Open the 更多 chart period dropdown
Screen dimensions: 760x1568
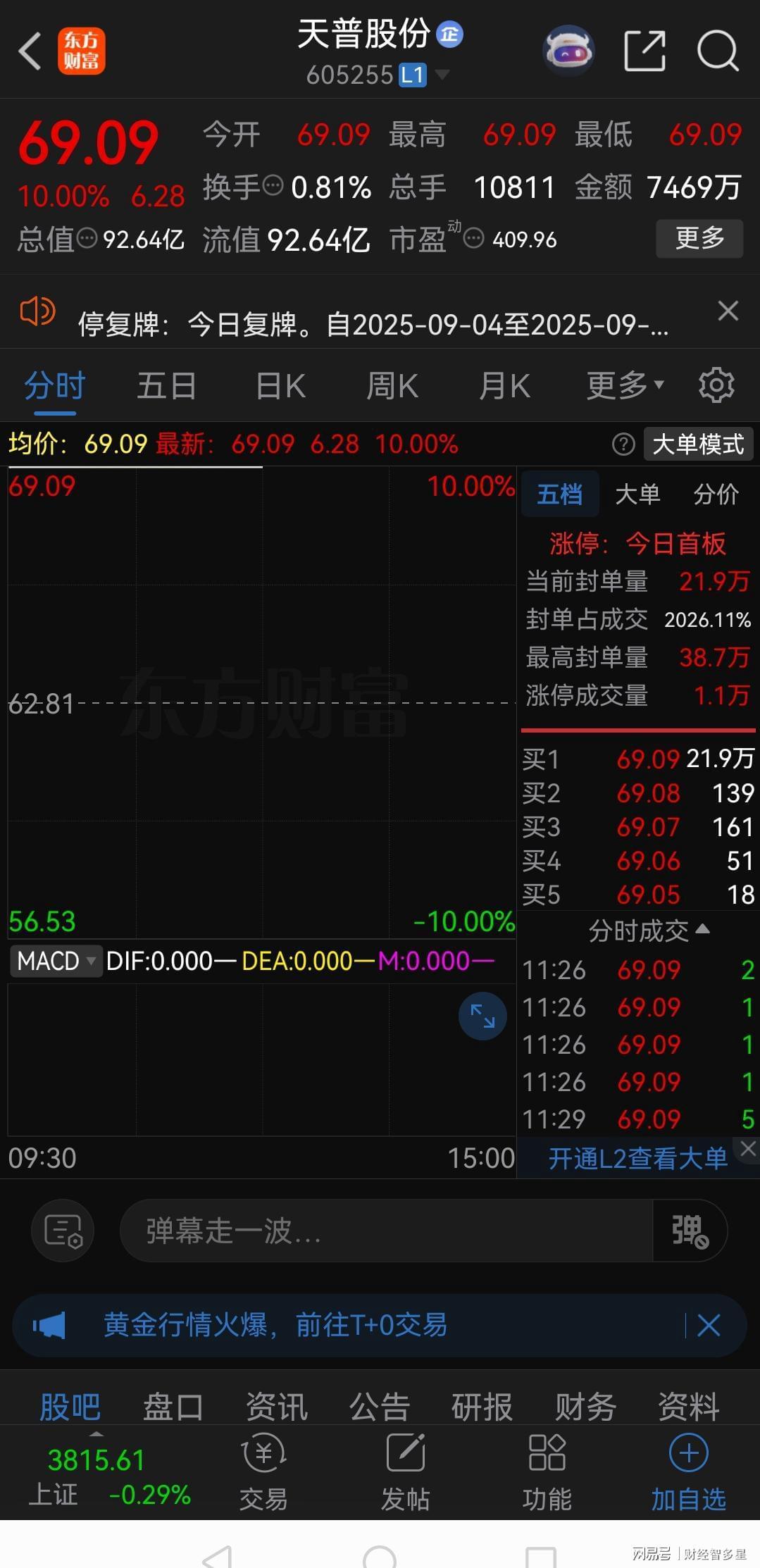coord(624,386)
